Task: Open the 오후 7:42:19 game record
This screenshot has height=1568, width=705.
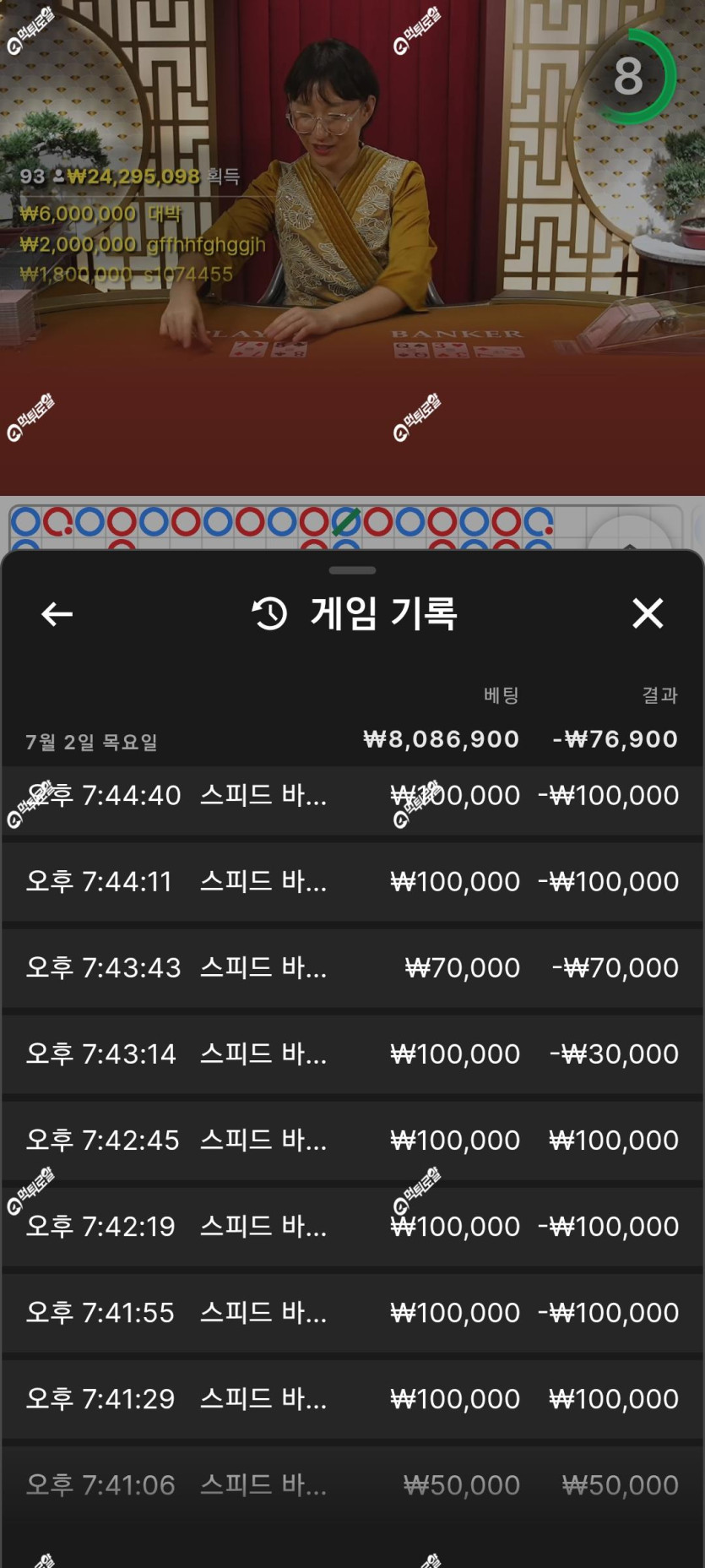Action: pyautogui.click(x=353, y=1227)
